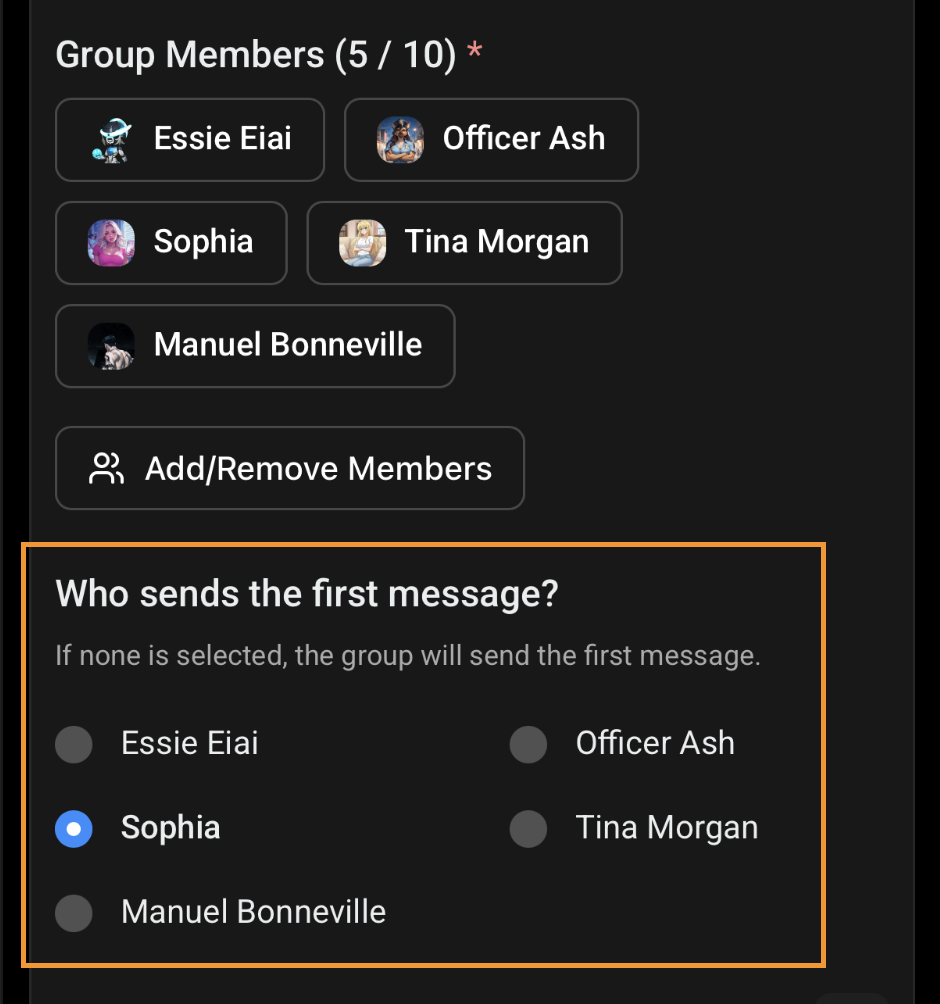Choose Officer Ash to send first message
940x1004 pixels.
(x=528, y=744)
